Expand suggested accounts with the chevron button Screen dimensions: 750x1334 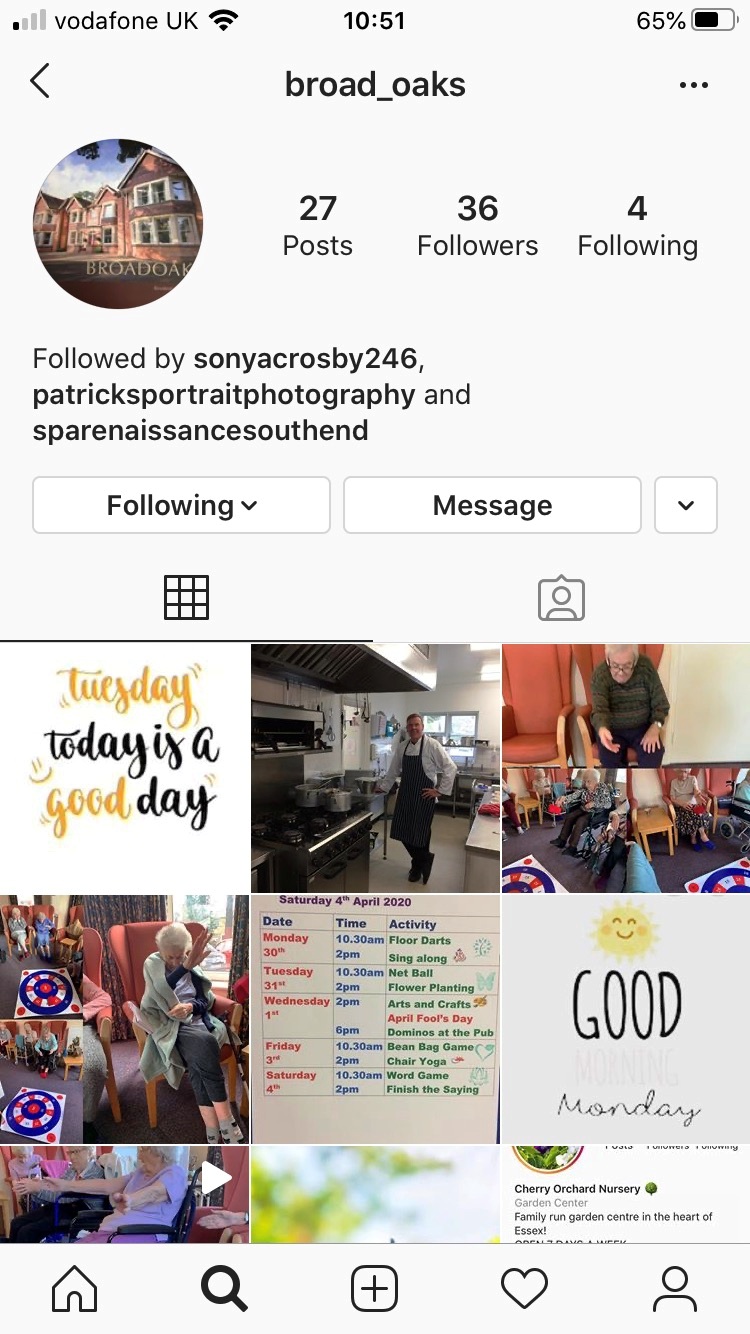click(x=686, y=505)
